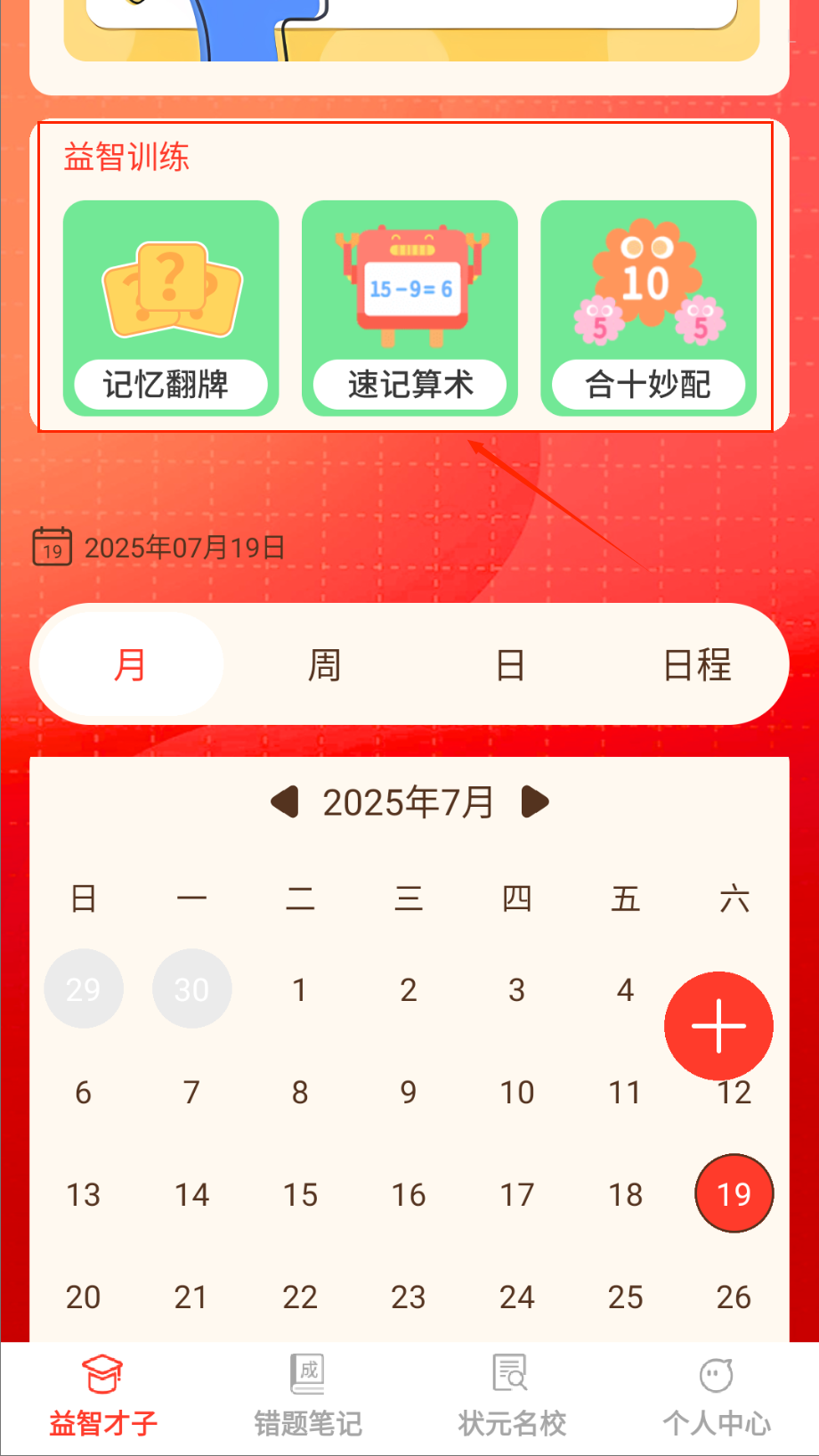Open the 日程 schedule view
Screen dimensions: 819x1456
697,665
